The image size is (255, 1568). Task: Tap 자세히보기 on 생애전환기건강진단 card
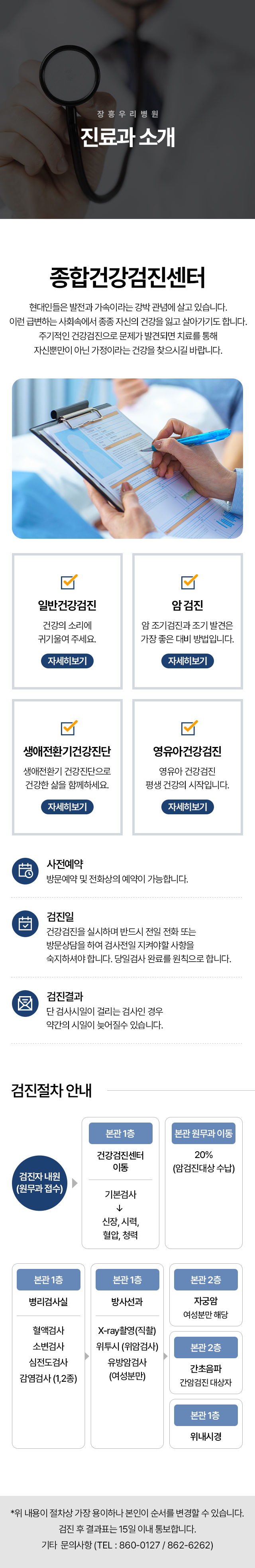click(67, 806)
